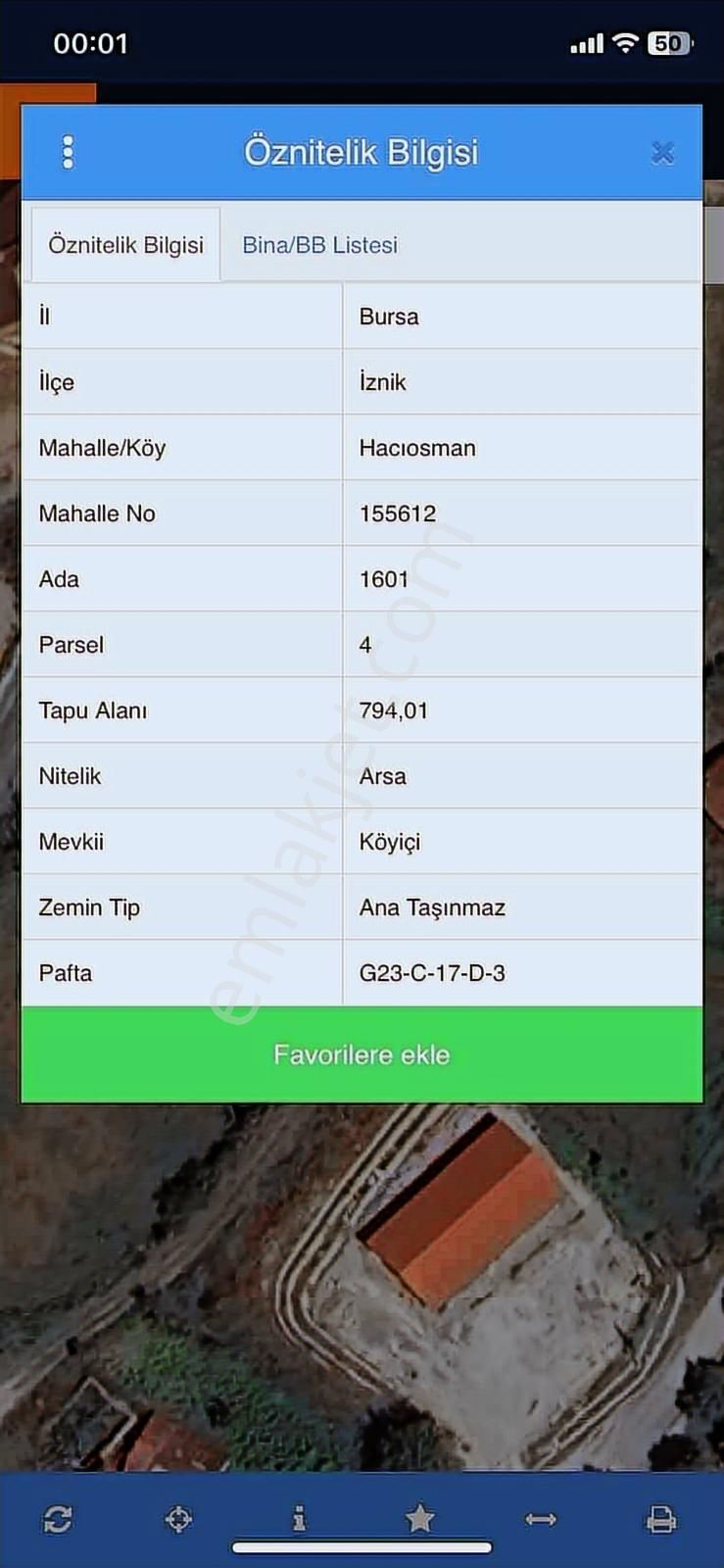Tap the Favorilere ekle button

[x=362, y=1054]
